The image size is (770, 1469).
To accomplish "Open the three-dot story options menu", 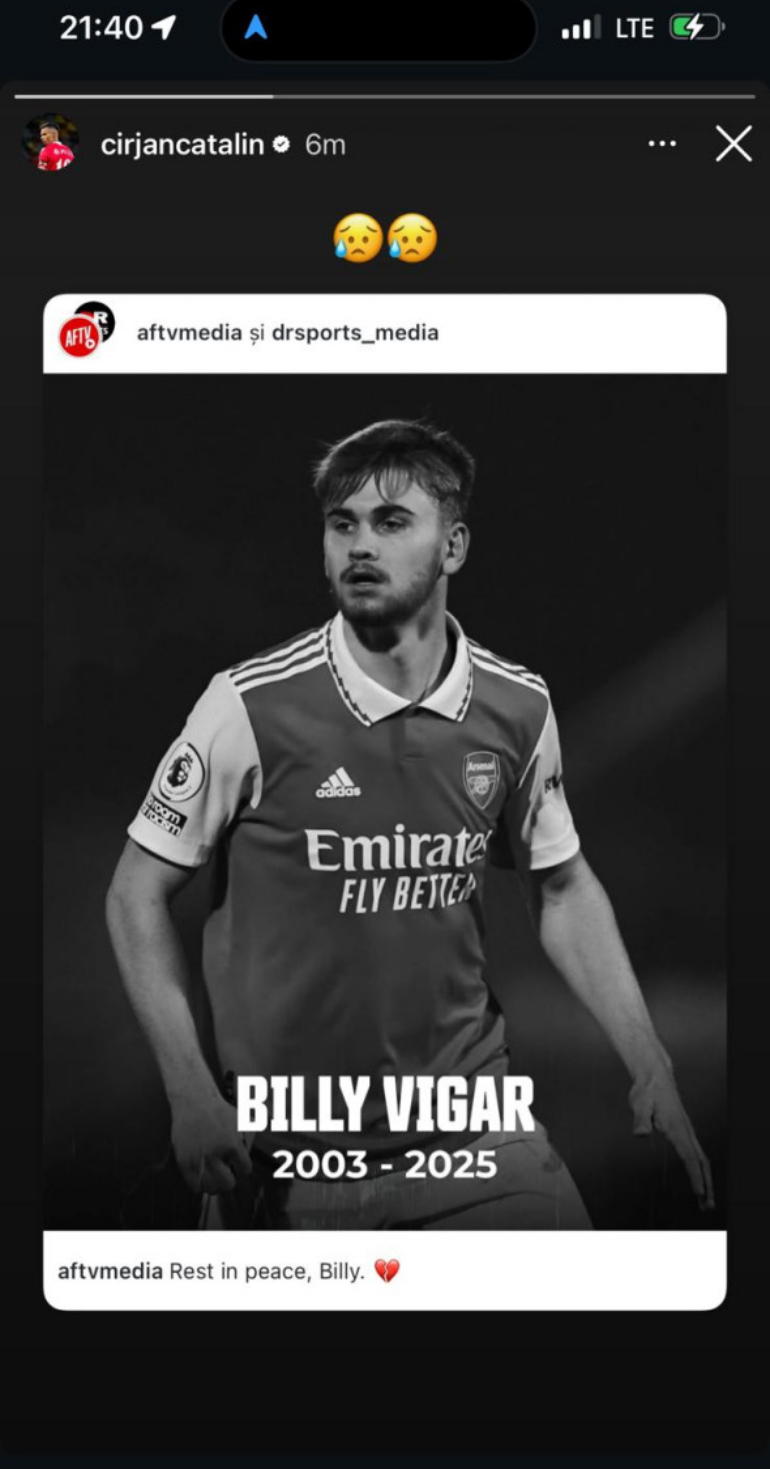I will click(662, 144).
